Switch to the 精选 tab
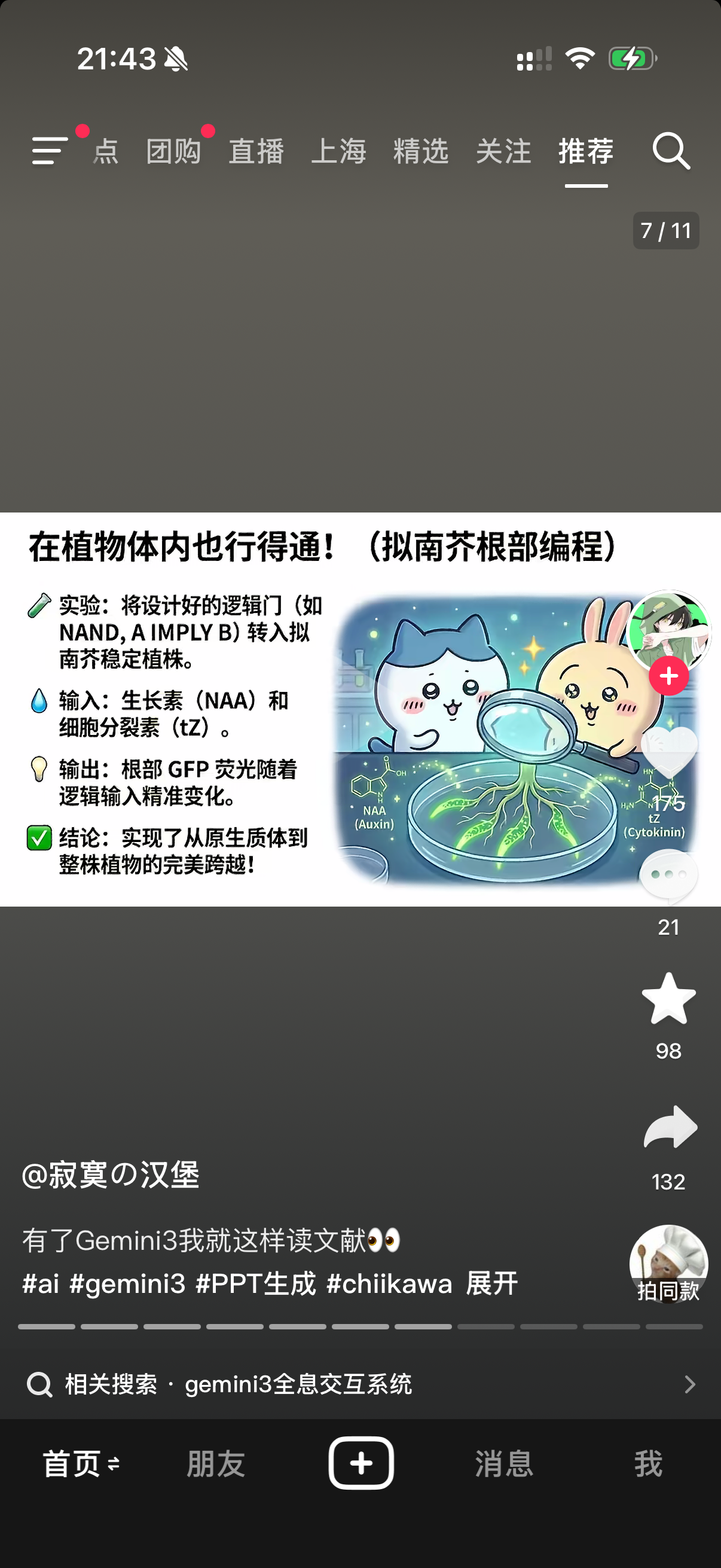721x1568 pixels. tap(420, 151)
